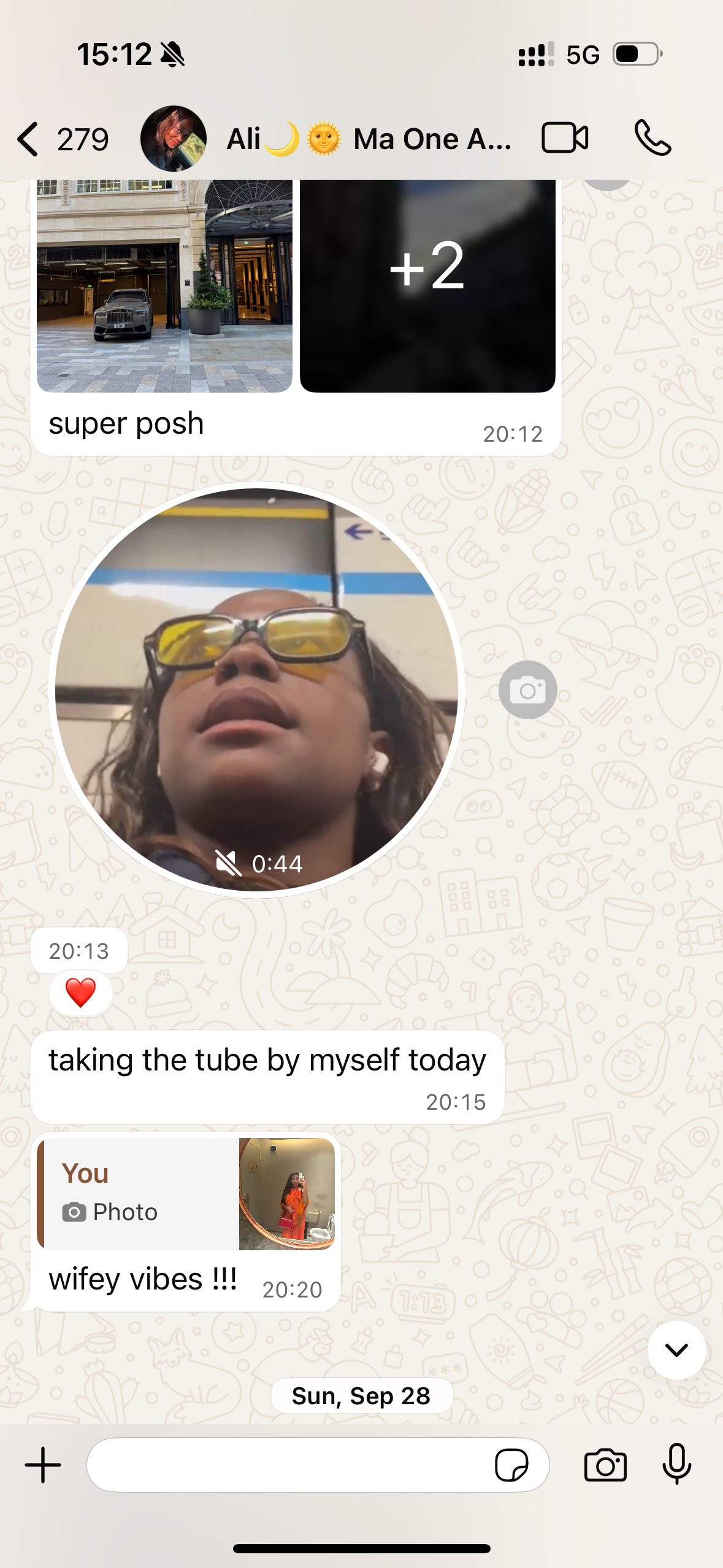723x1568 pixels.
Task: Focus the message text field
Action: 288,1465
